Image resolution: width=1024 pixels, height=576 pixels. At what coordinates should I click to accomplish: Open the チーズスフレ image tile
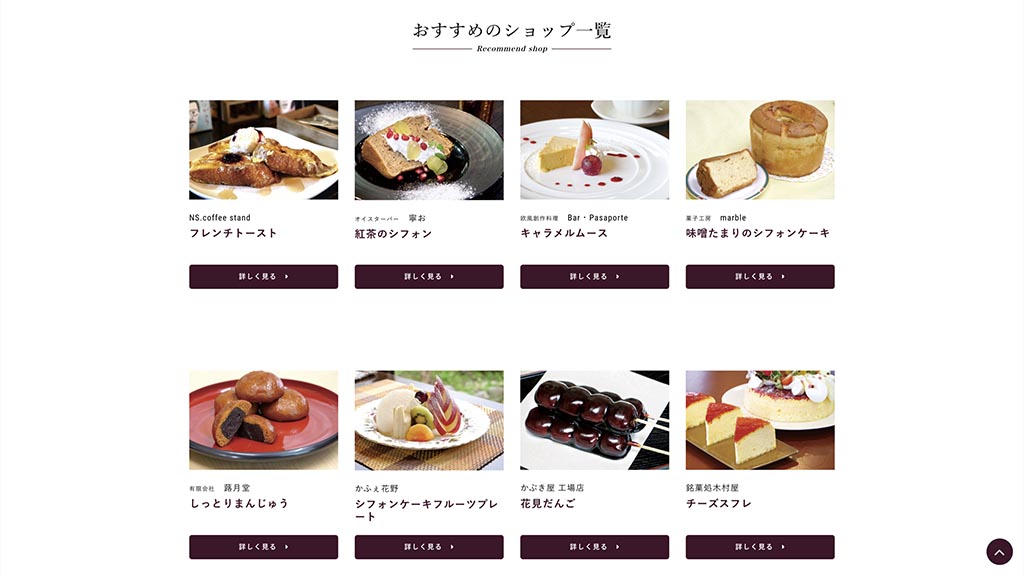(760, 420)
